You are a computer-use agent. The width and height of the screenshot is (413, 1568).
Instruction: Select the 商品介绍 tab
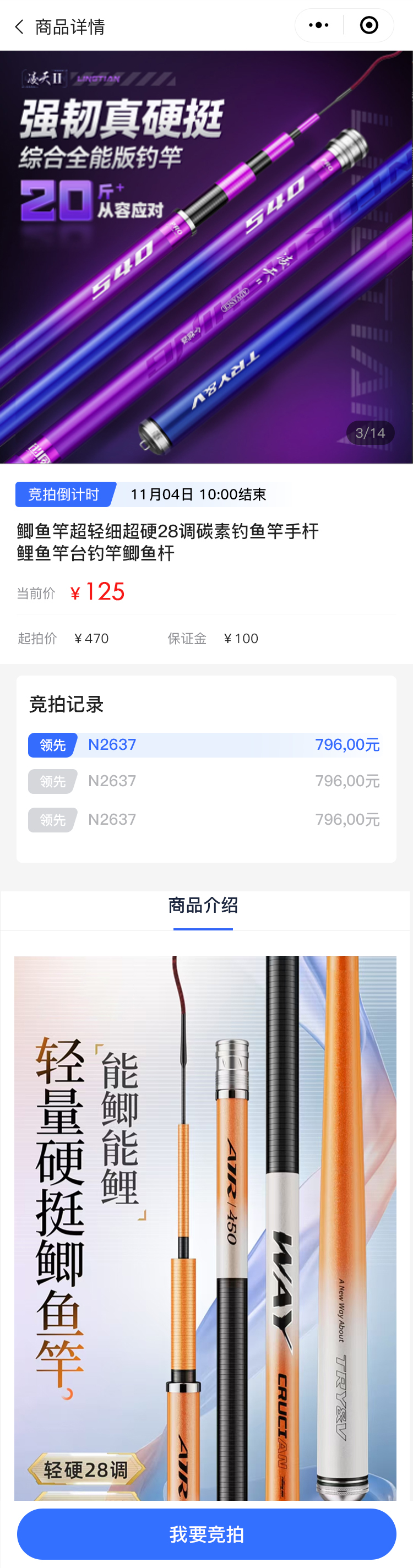tap(203, 906)
